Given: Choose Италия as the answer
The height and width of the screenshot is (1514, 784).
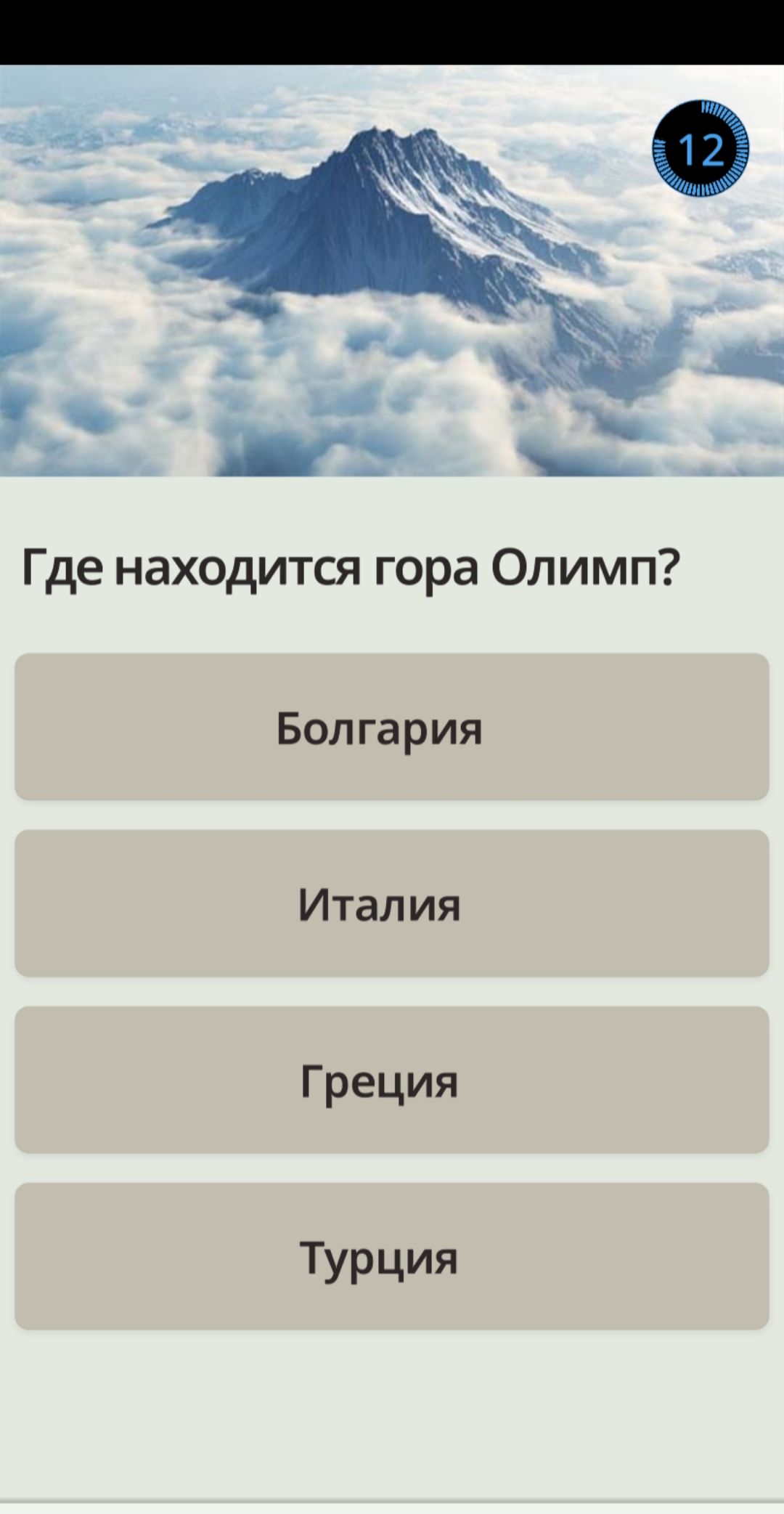Looking at the screenshot, I should 392,903.
